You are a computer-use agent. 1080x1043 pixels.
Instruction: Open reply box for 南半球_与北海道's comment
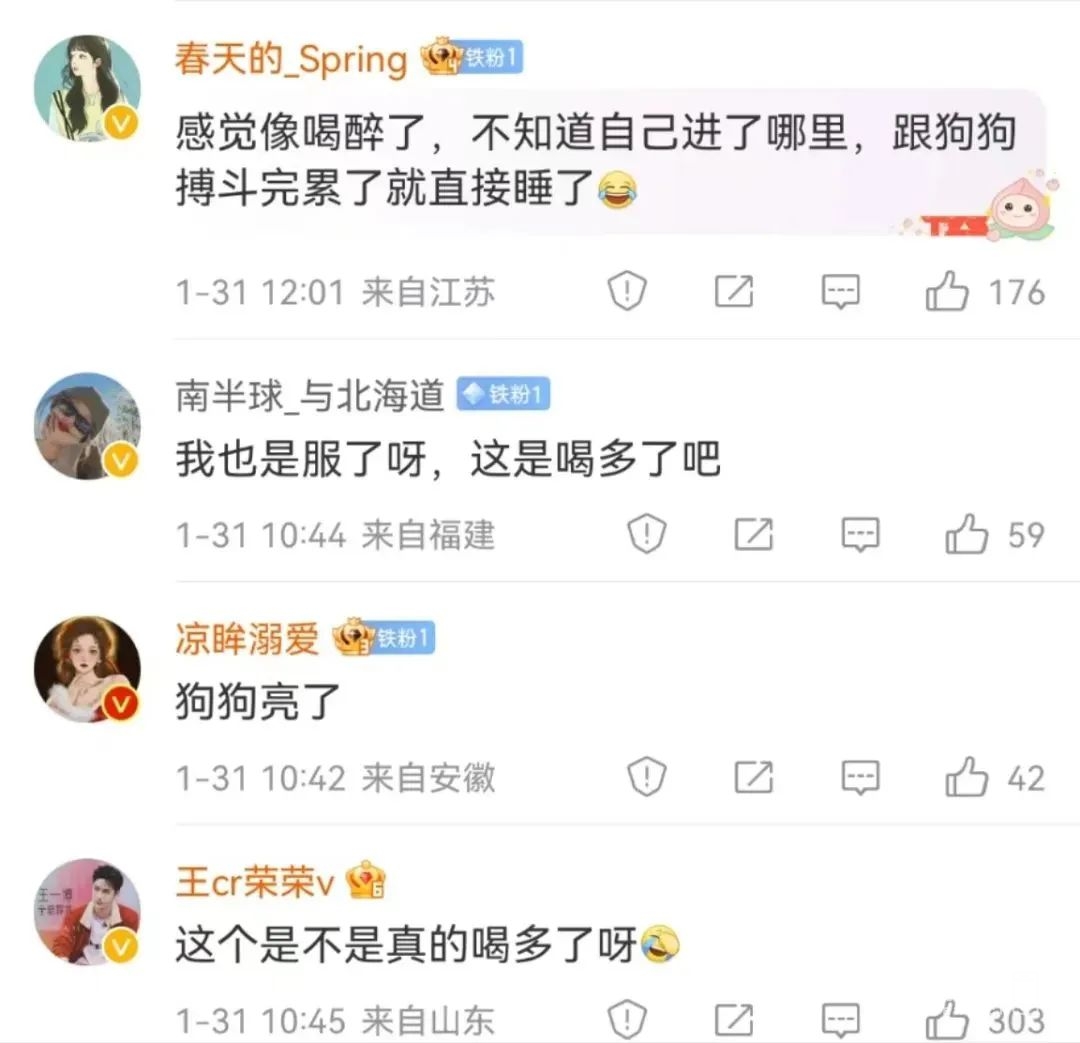point(860,535)
